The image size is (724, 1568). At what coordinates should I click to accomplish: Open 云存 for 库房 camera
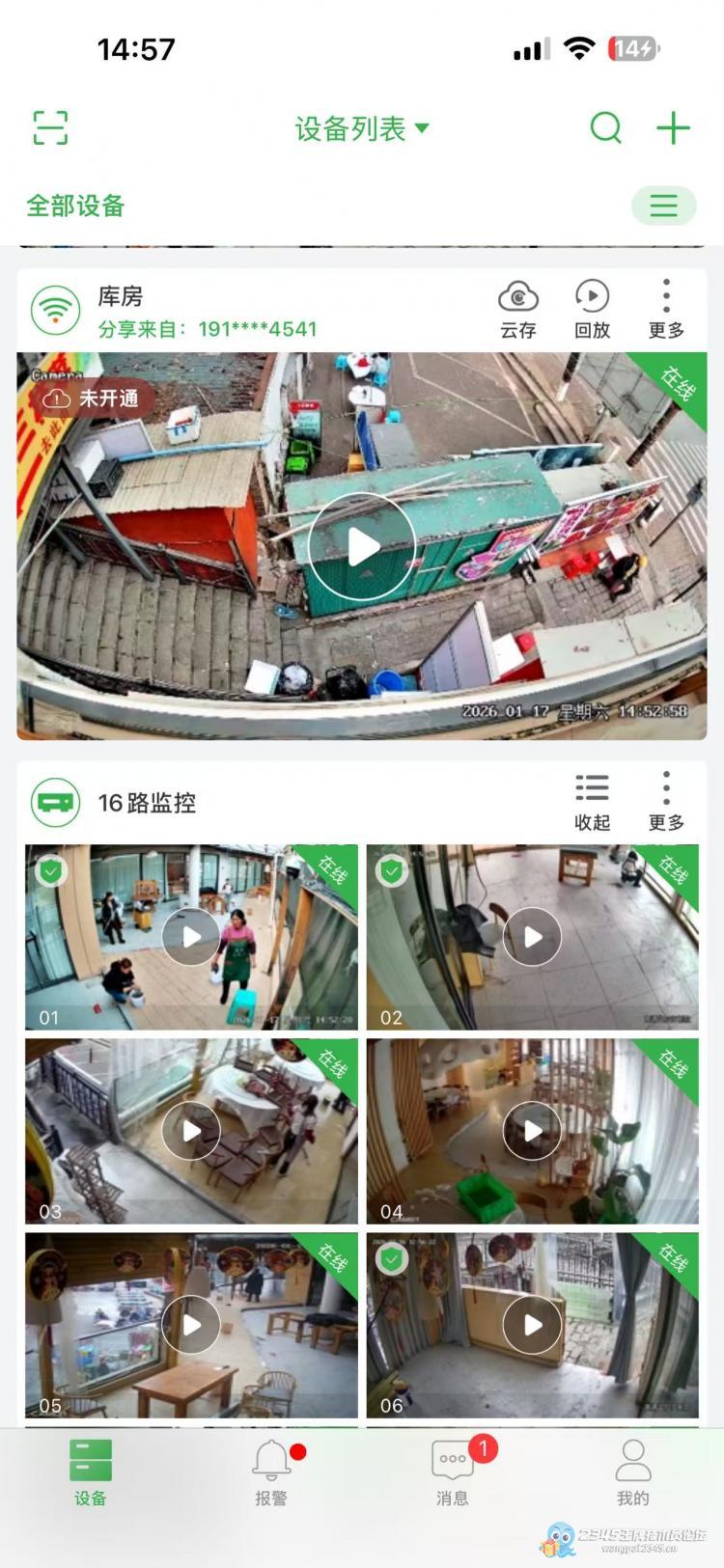(x=518, y=310)
